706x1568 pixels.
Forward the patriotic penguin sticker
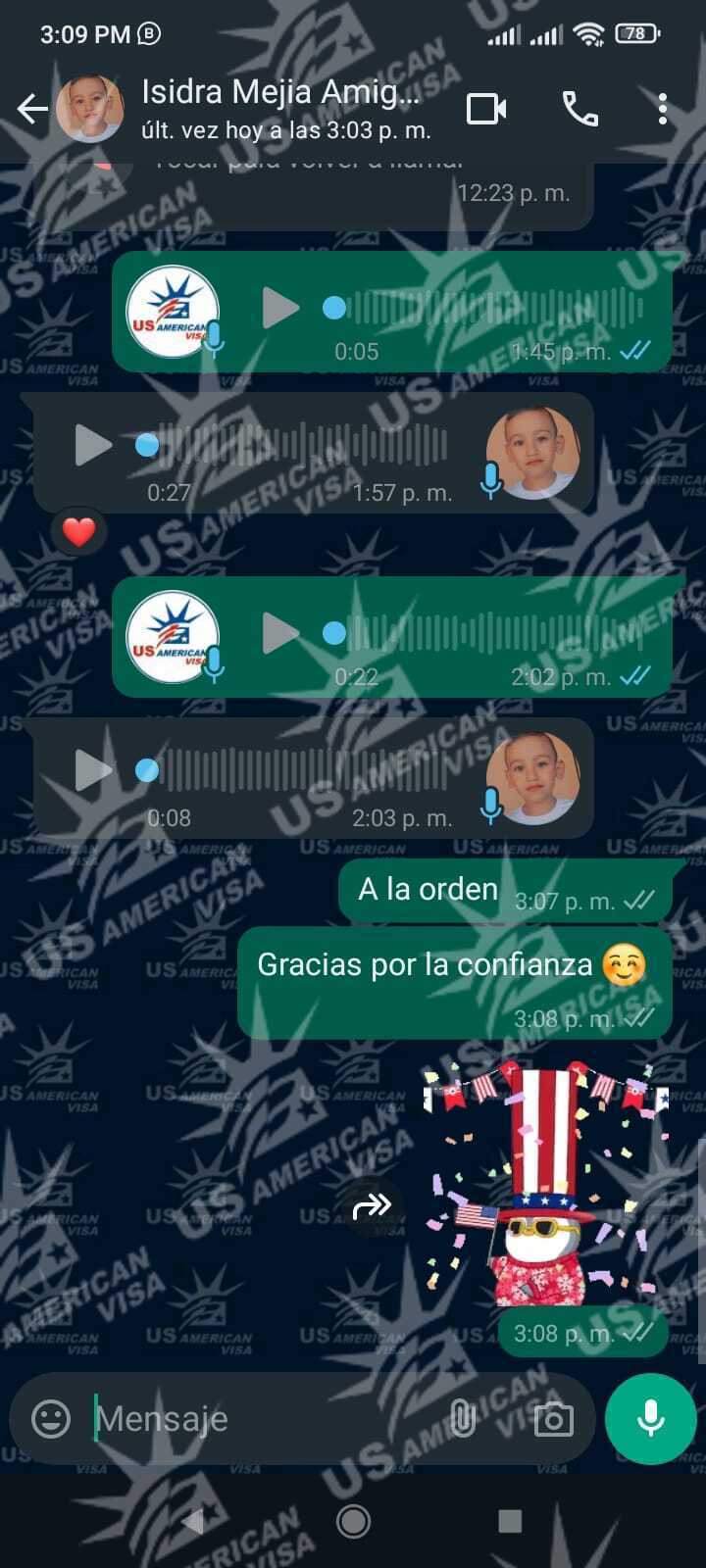point(372,1206)
